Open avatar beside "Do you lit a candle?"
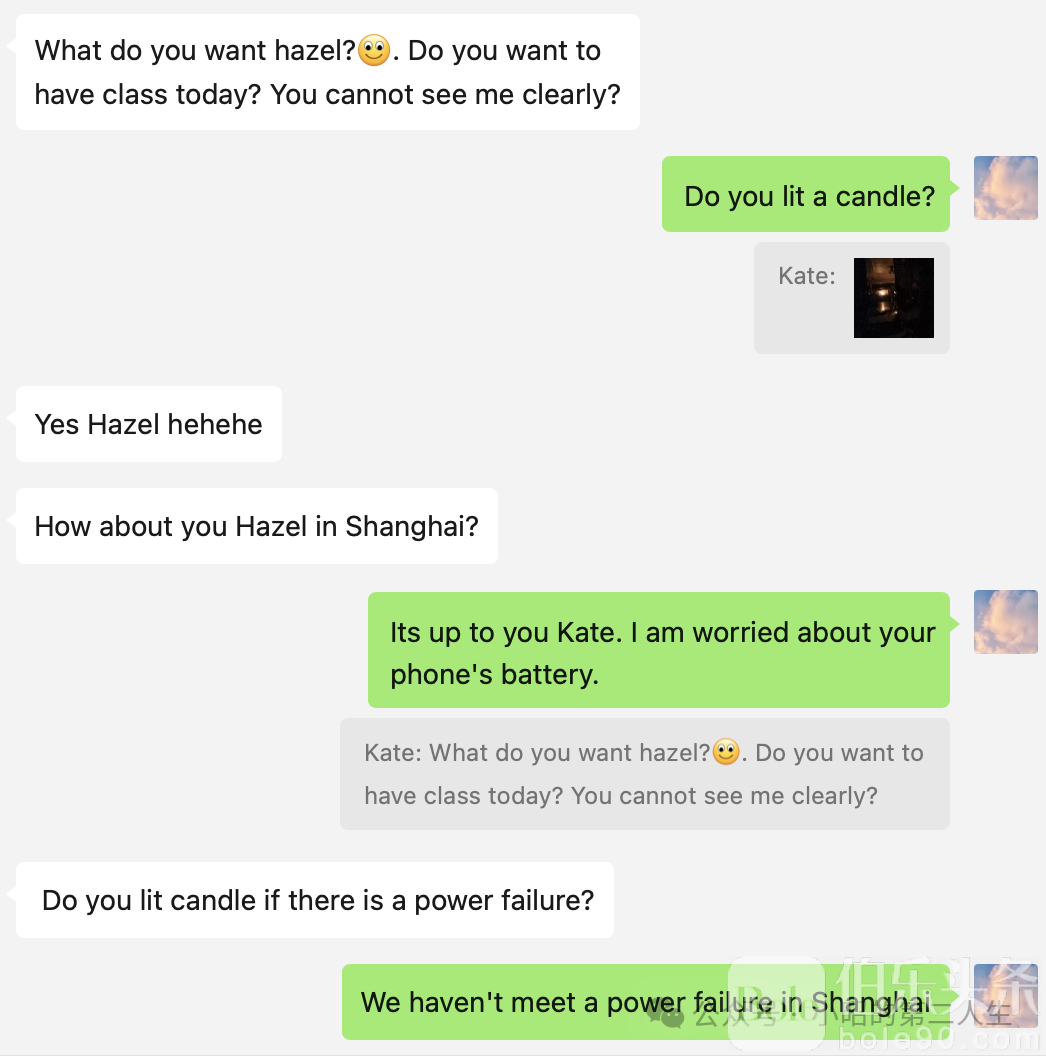Image resolution: width=1046 pixels, height=1056 pixels. click(1005, 188)
